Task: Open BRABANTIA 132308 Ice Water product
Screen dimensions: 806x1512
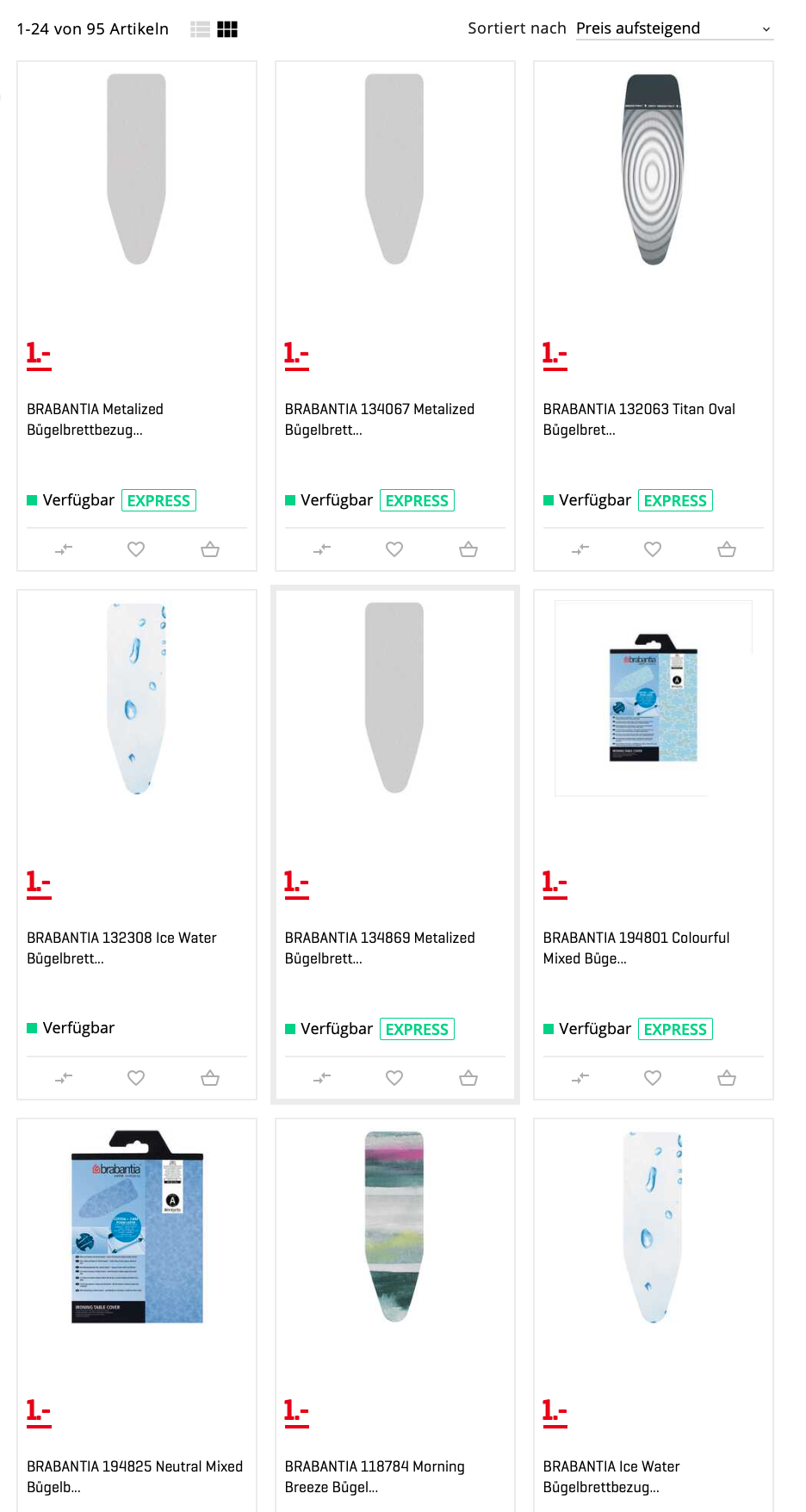Action: pyautogui.click(x=121, y=947)
